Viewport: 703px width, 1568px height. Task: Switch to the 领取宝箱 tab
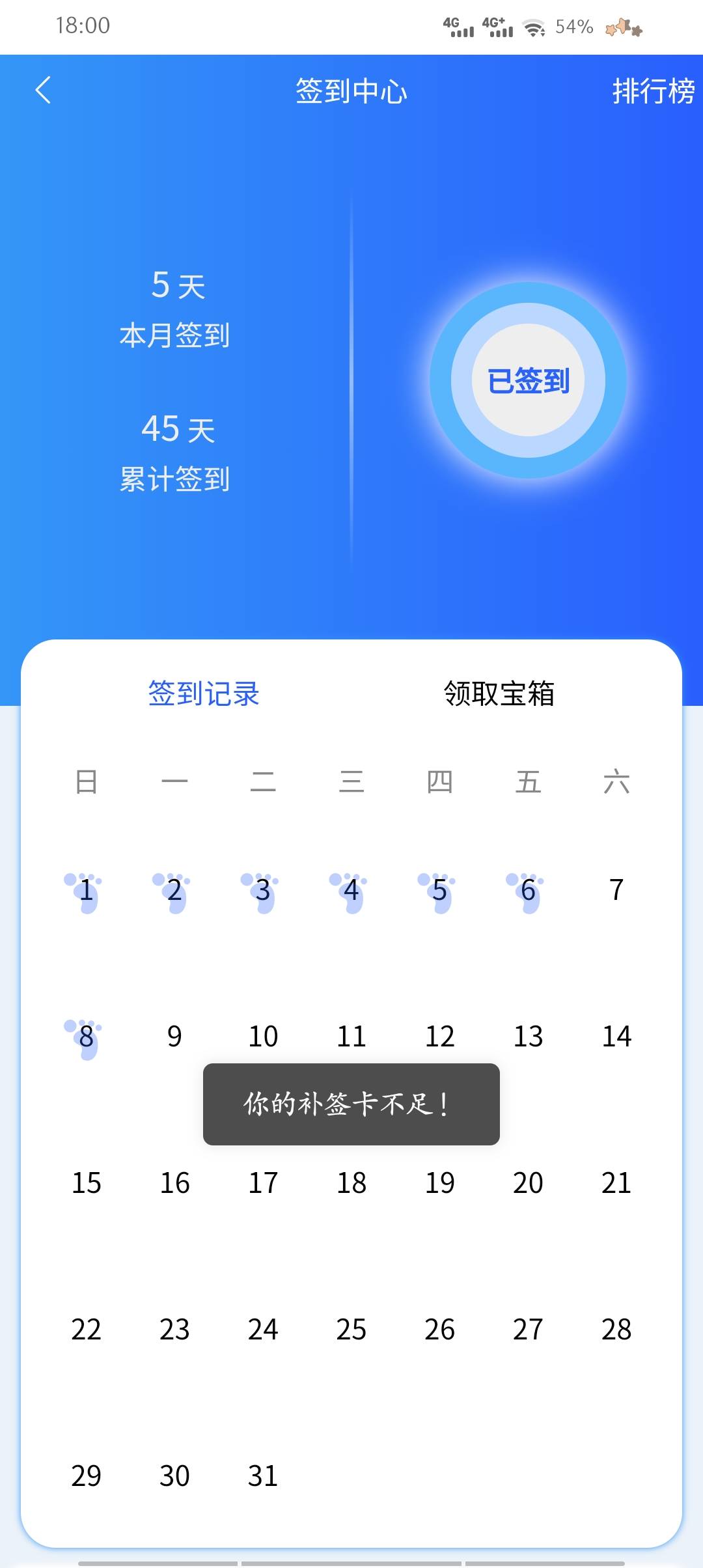coord(499,693)
